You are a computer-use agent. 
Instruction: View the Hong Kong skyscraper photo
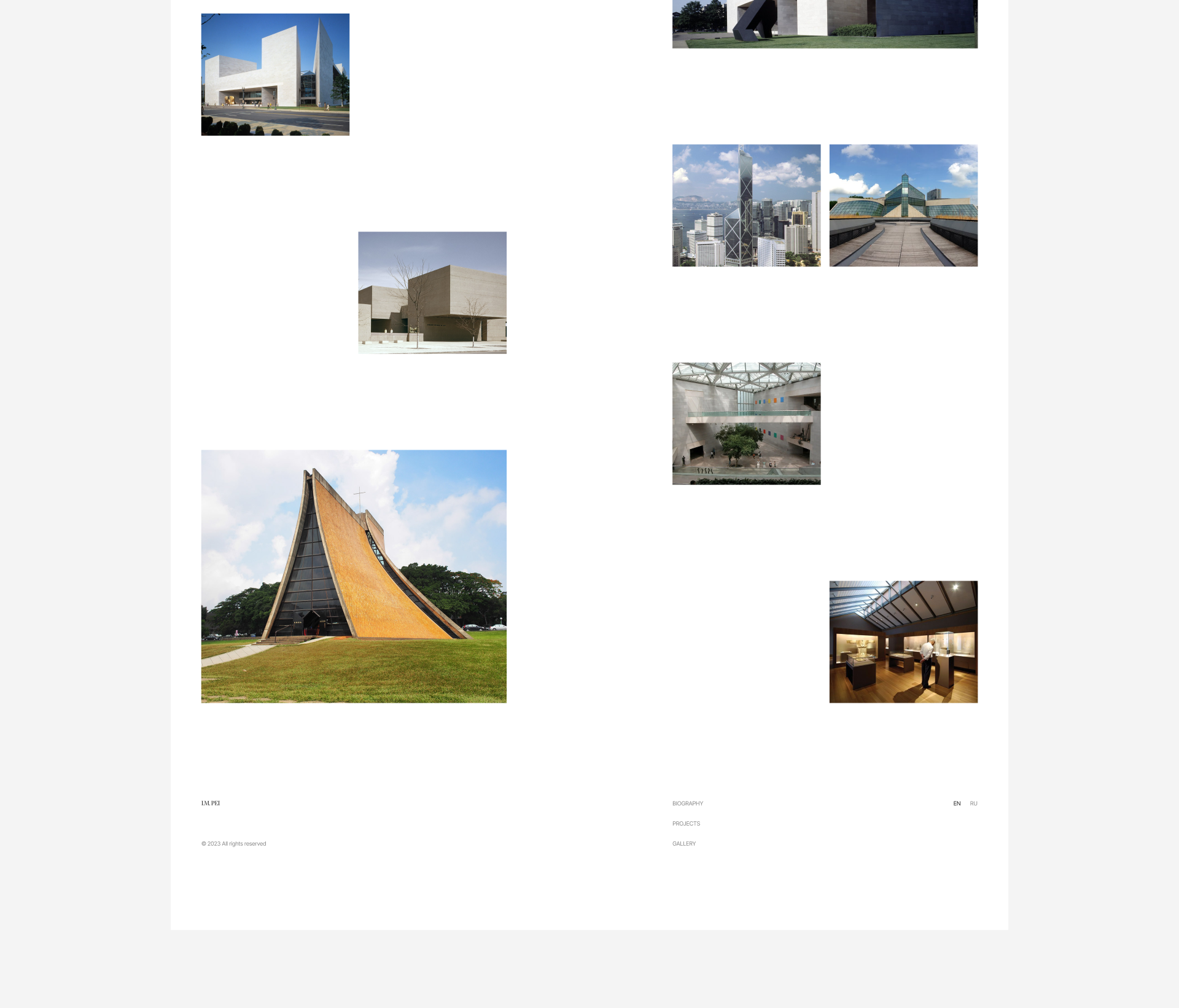[746, 205]
